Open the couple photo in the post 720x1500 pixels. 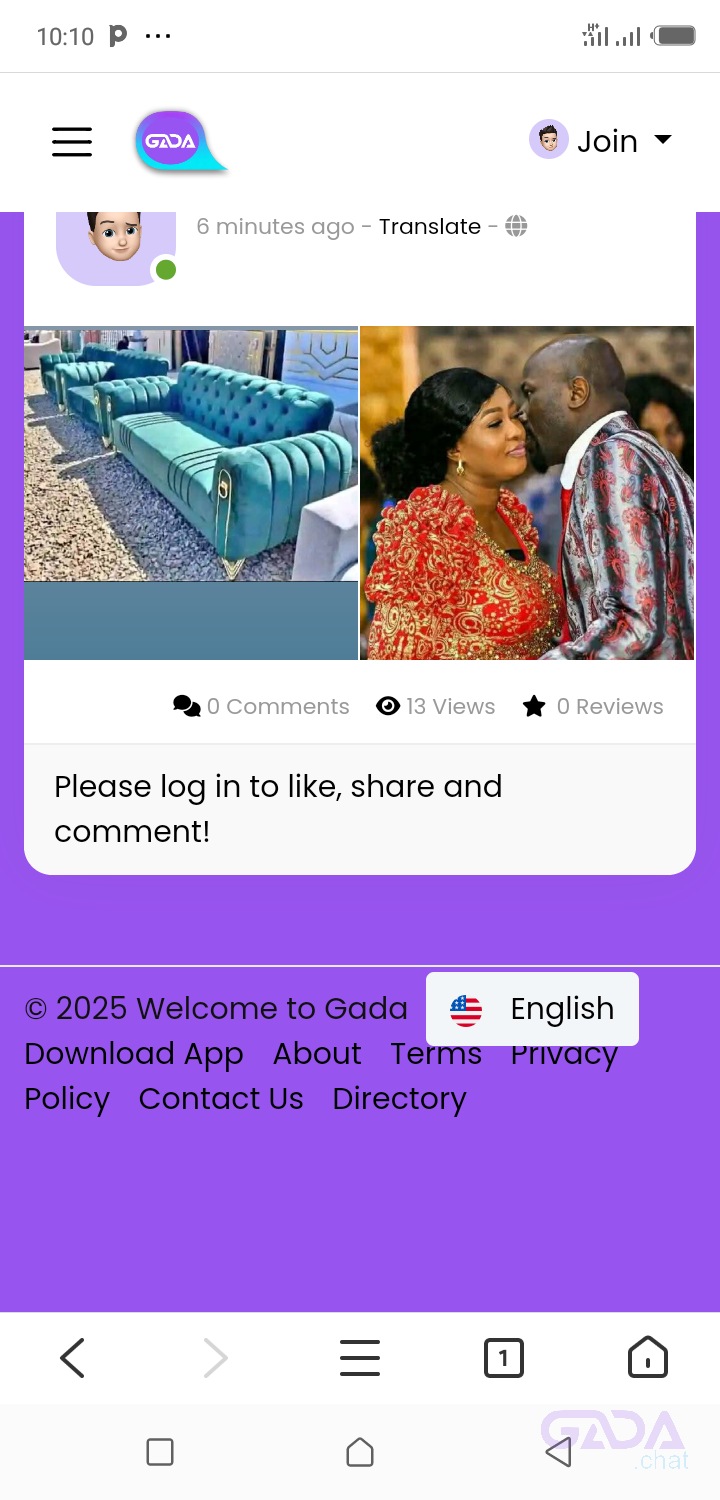(x=527, y=493)
